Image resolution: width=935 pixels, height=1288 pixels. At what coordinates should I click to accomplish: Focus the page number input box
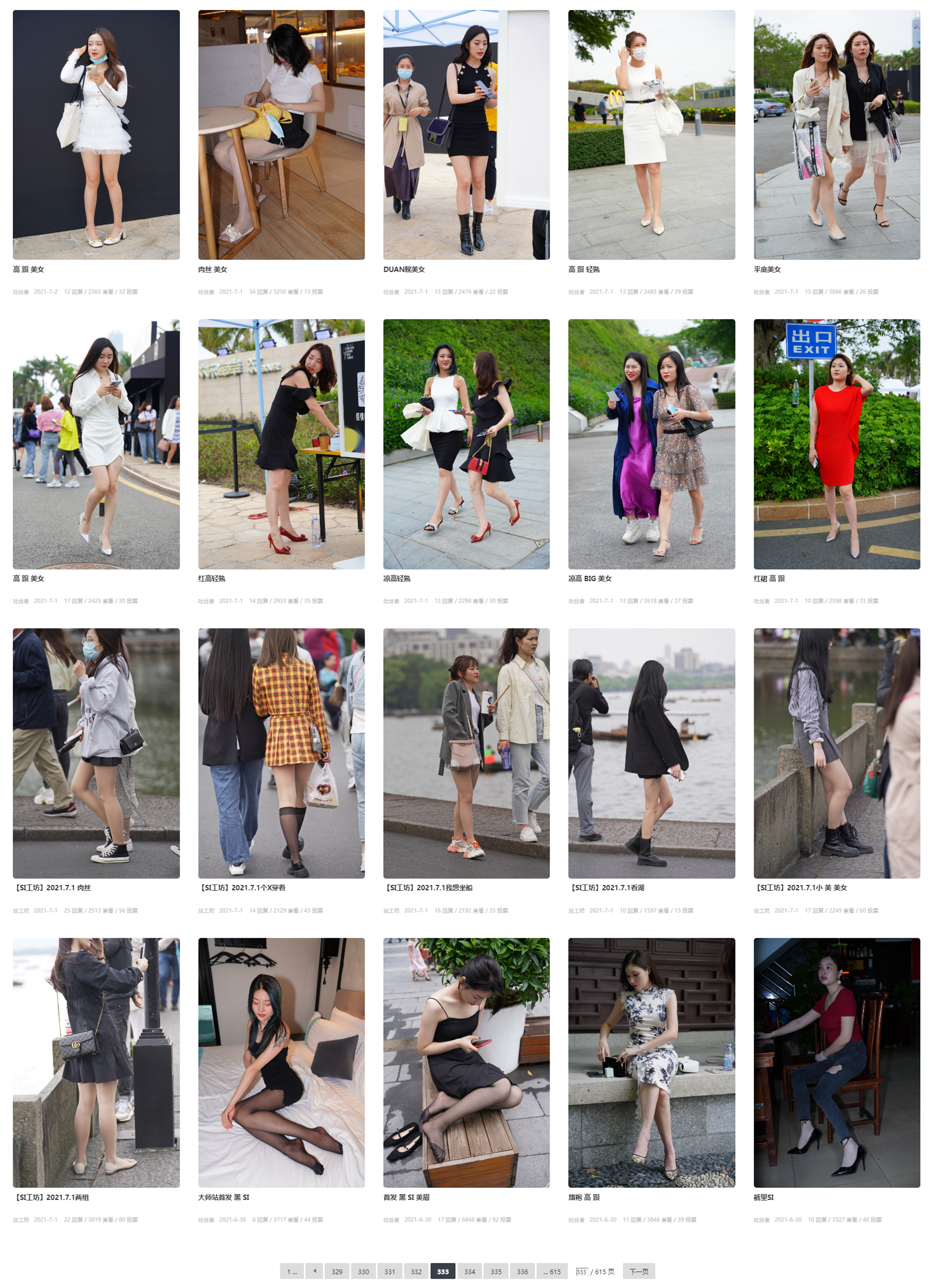[x=581, y=1272]
